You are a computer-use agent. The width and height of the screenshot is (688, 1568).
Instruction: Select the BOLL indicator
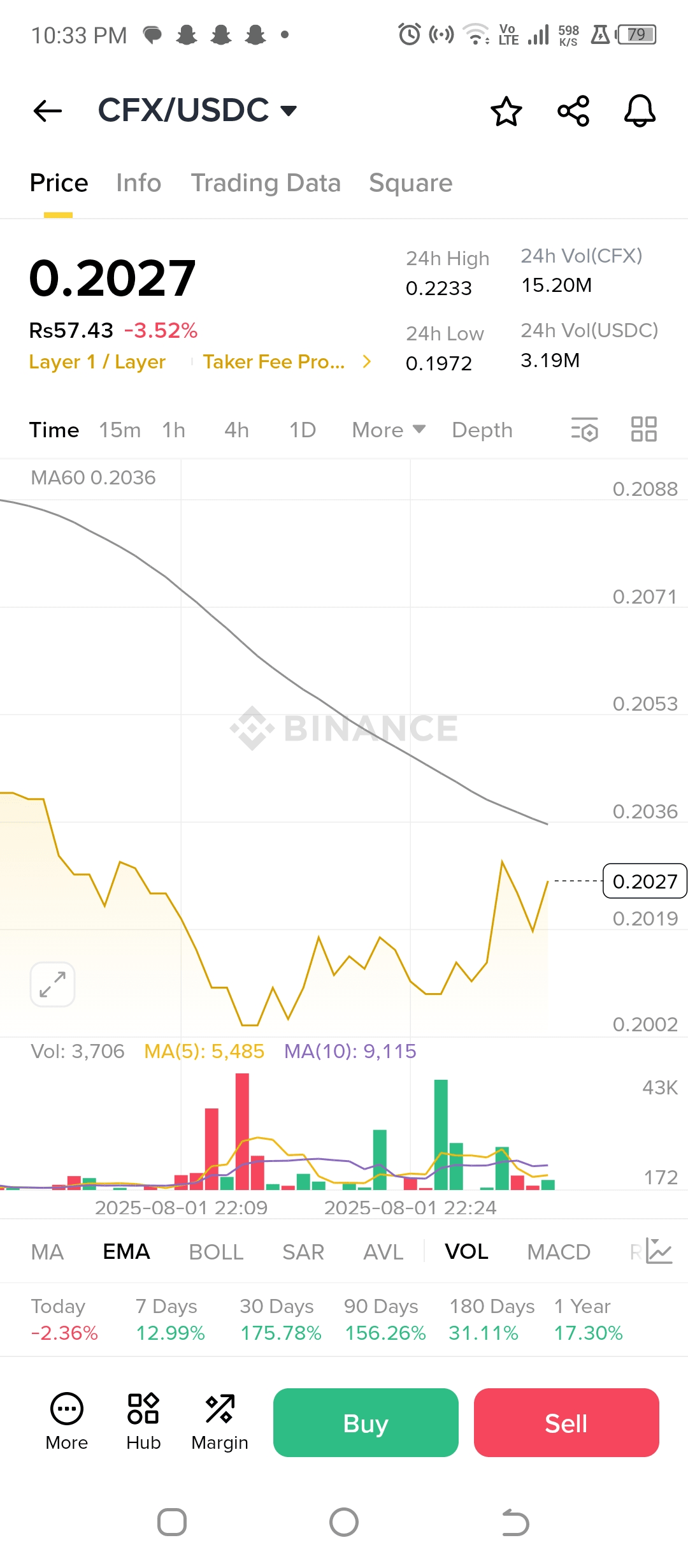tap(216, 1252)
